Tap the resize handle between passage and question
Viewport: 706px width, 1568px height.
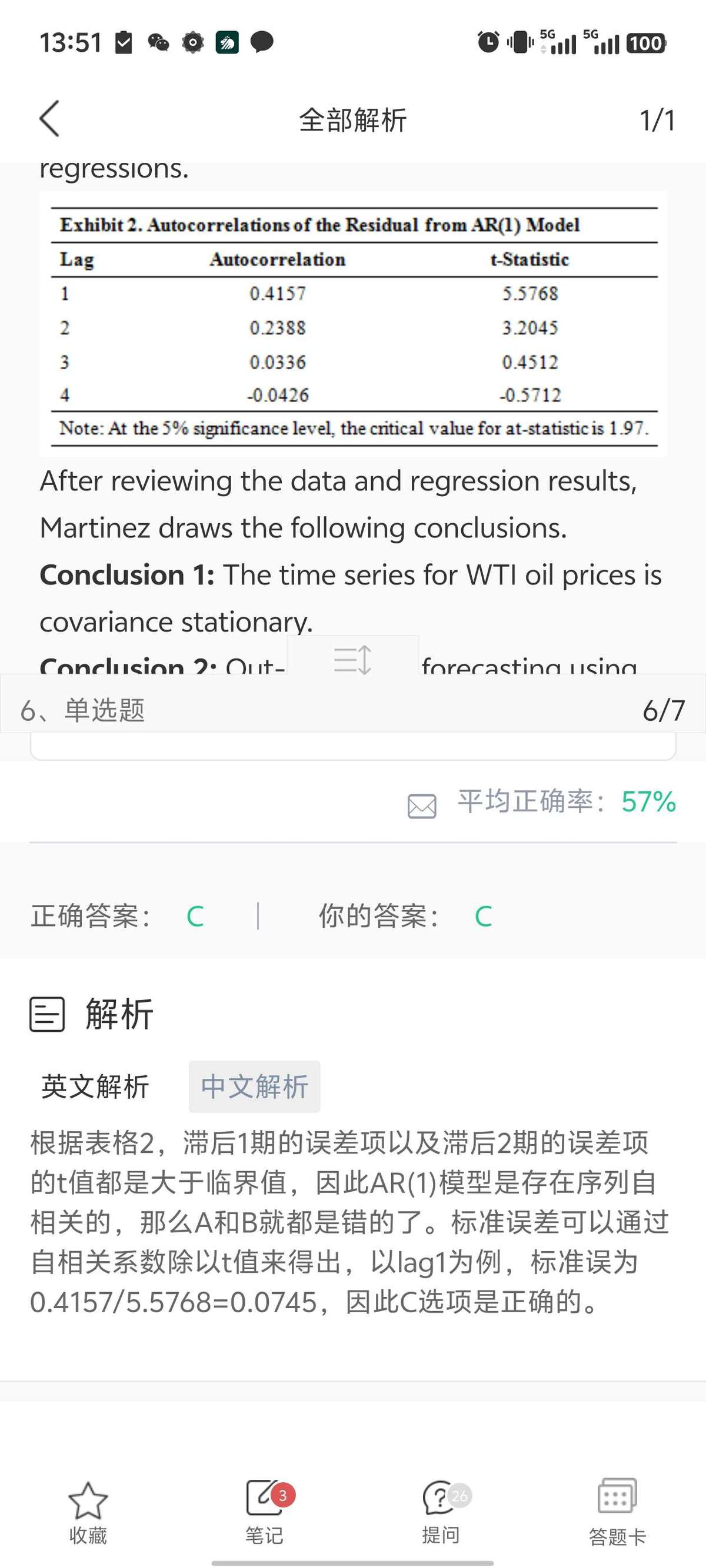point(352,658)
